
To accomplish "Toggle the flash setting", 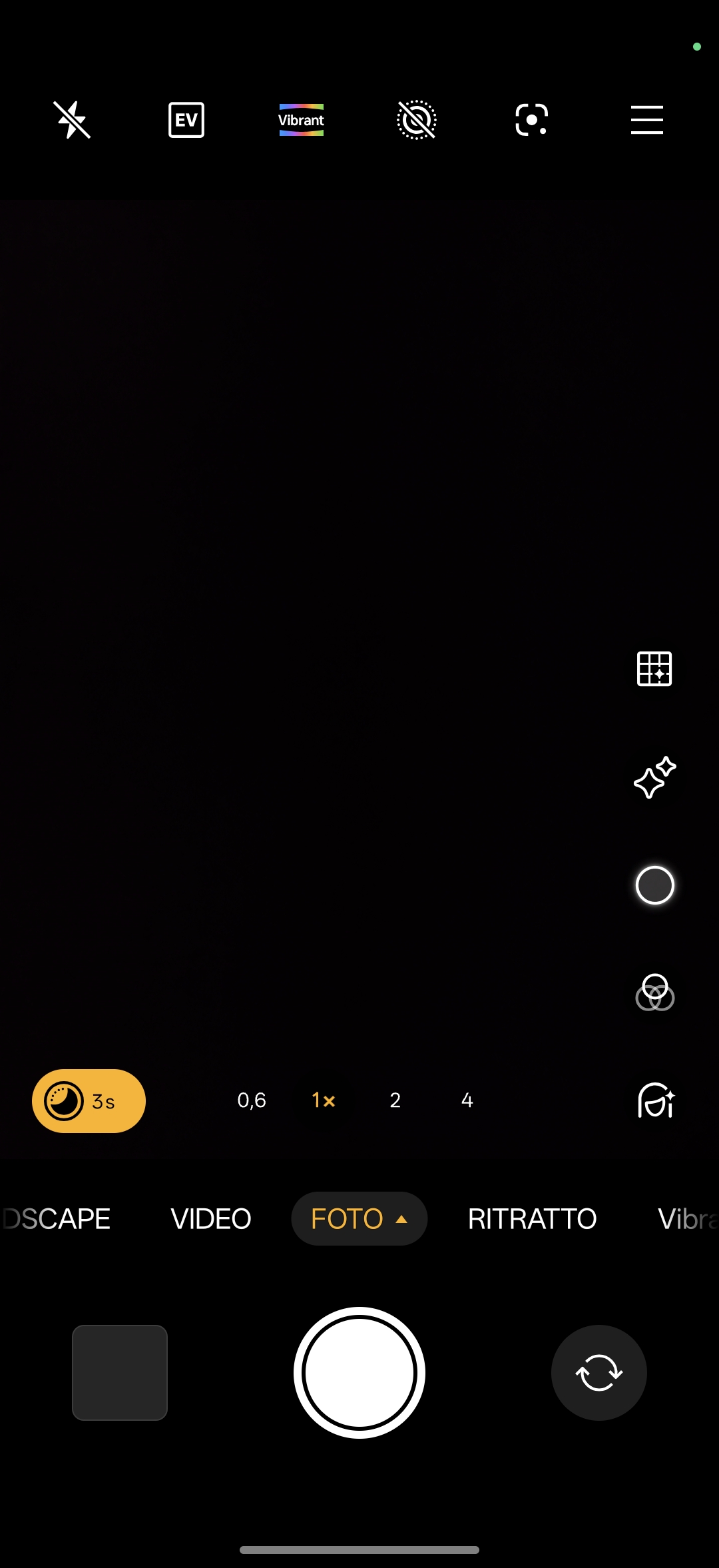I will click(x=72, y=120).
